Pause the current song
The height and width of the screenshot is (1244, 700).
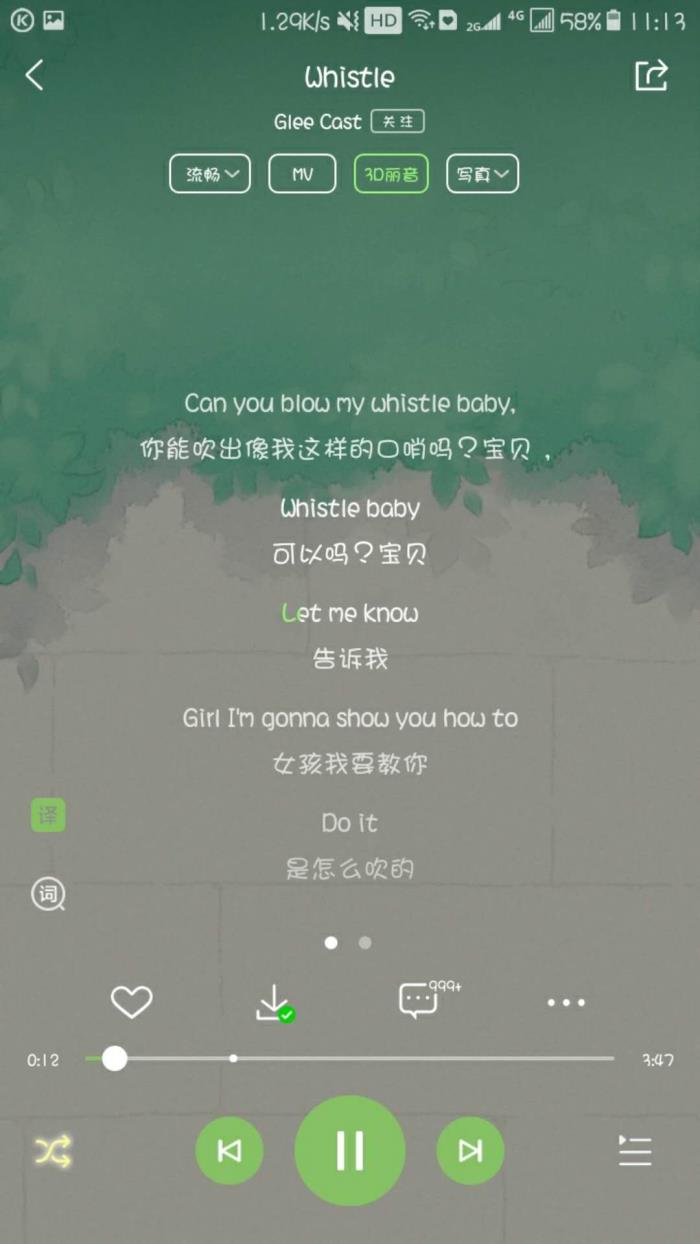(350, 1151)
